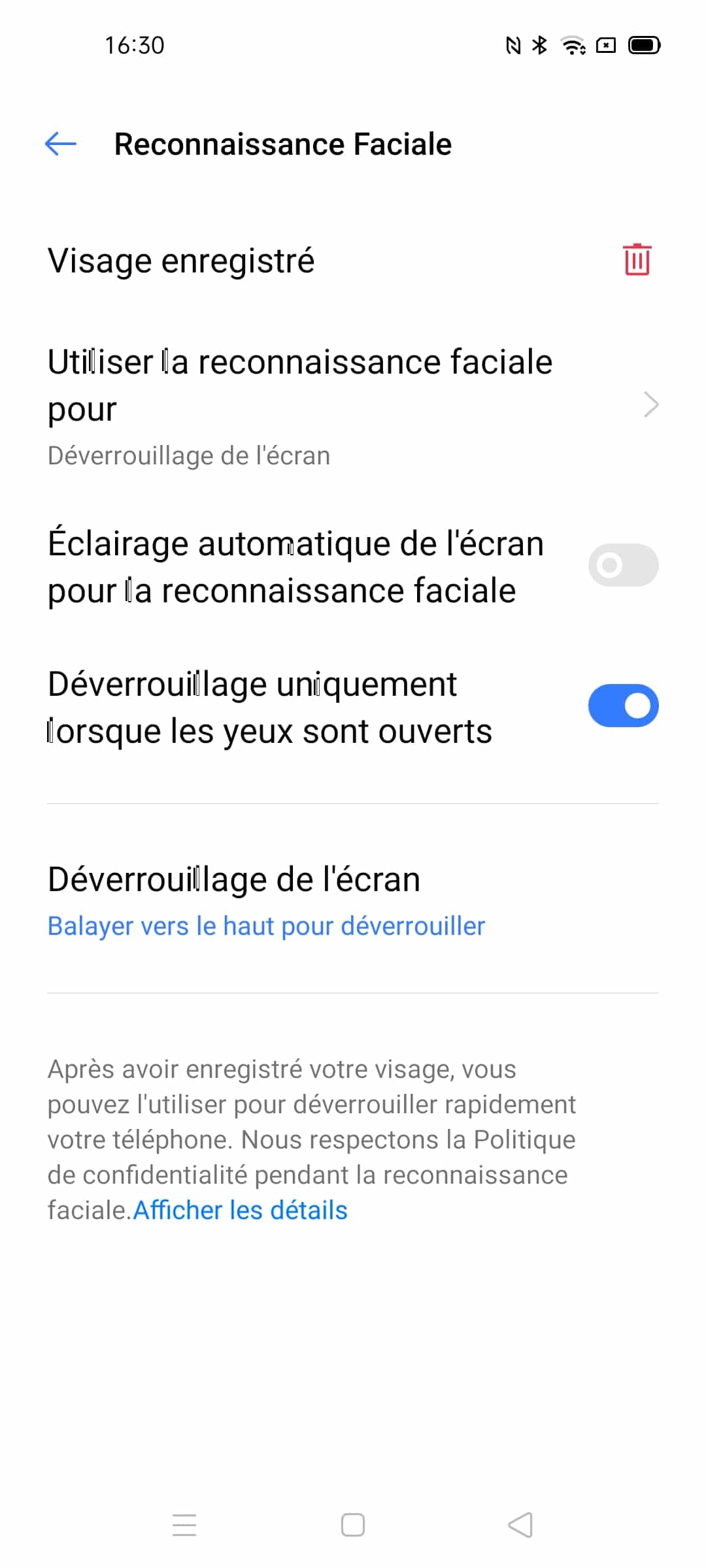Image resolution: width=706 pixels, height=1568 pixels.
Task: Open "Utiliser la reconnaissance faciale pour" settings
Action: (353, 406)
